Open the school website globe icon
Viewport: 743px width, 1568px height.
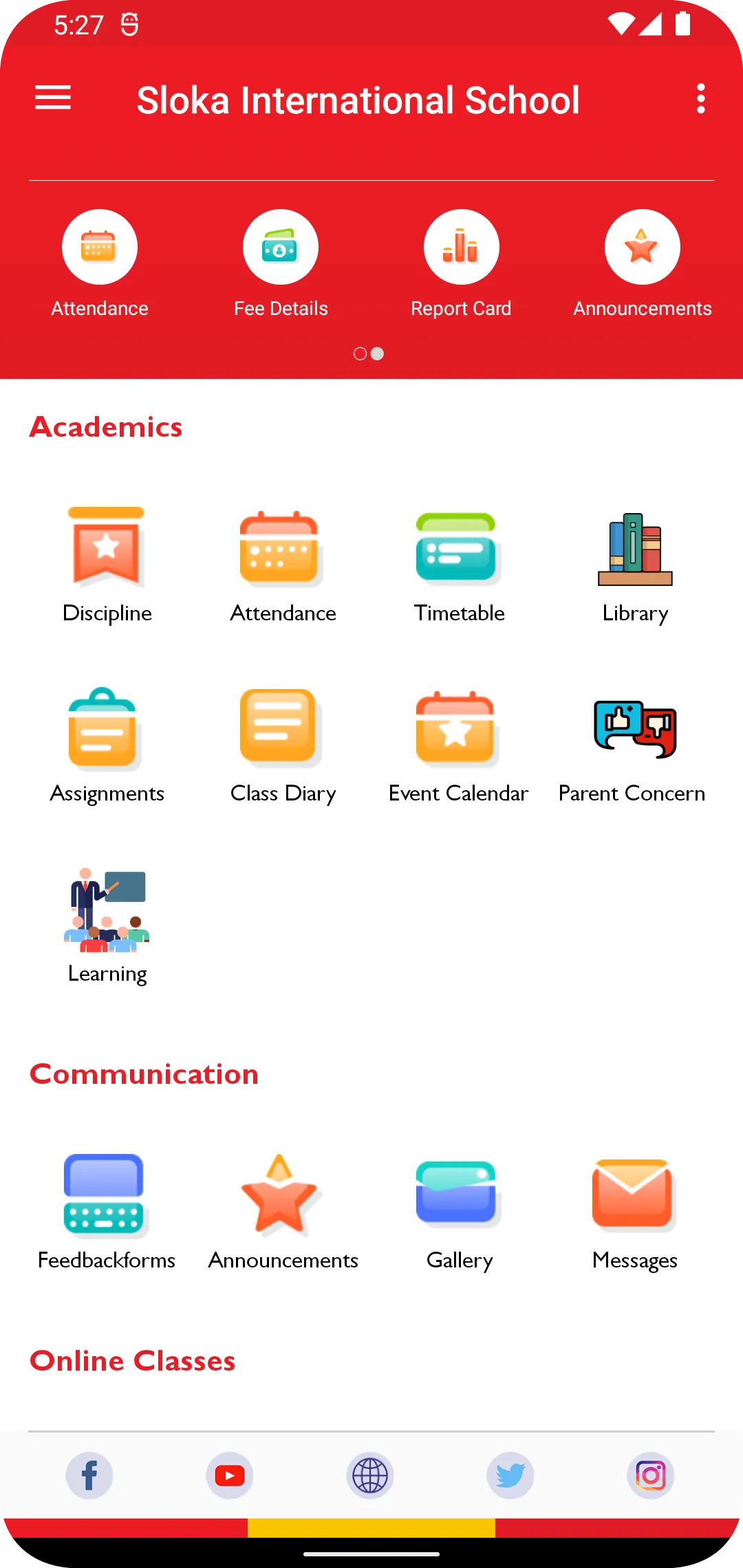370,1475
